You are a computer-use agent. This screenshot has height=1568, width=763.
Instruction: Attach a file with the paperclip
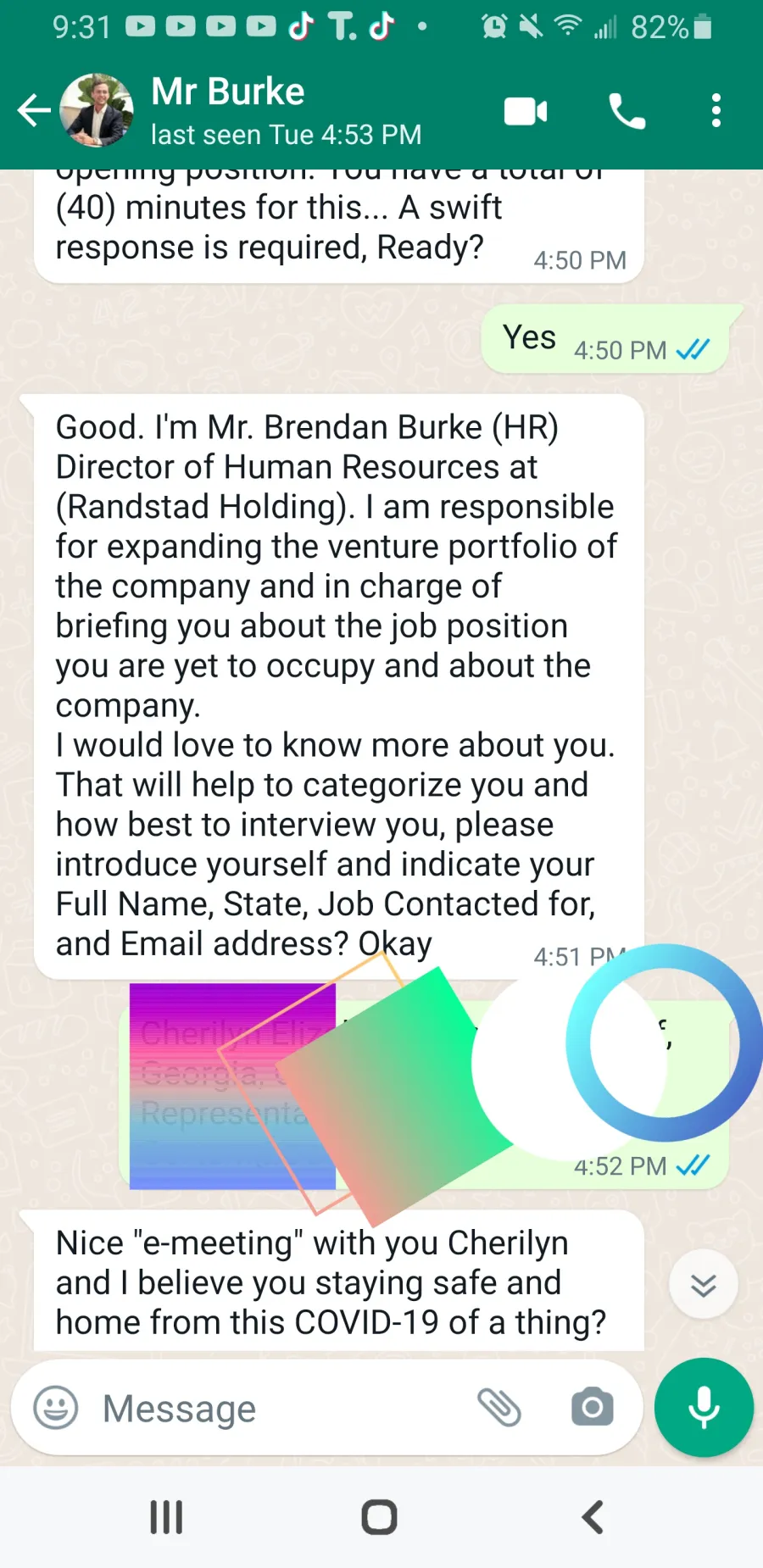[499, 1408]
